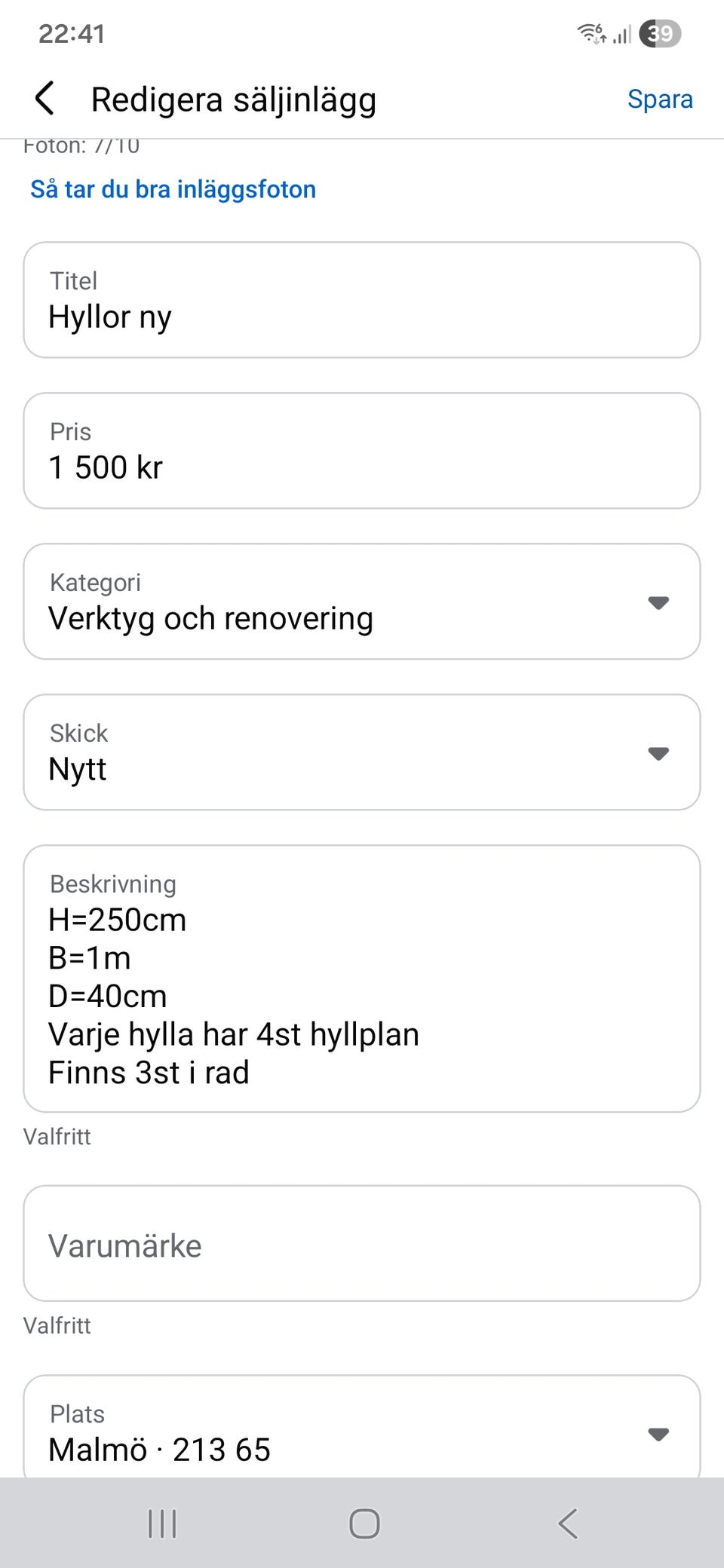Screen dimensions: 724x1568
Task: Show recent apps from navigation bar
Action: (x=162, y=1523)
